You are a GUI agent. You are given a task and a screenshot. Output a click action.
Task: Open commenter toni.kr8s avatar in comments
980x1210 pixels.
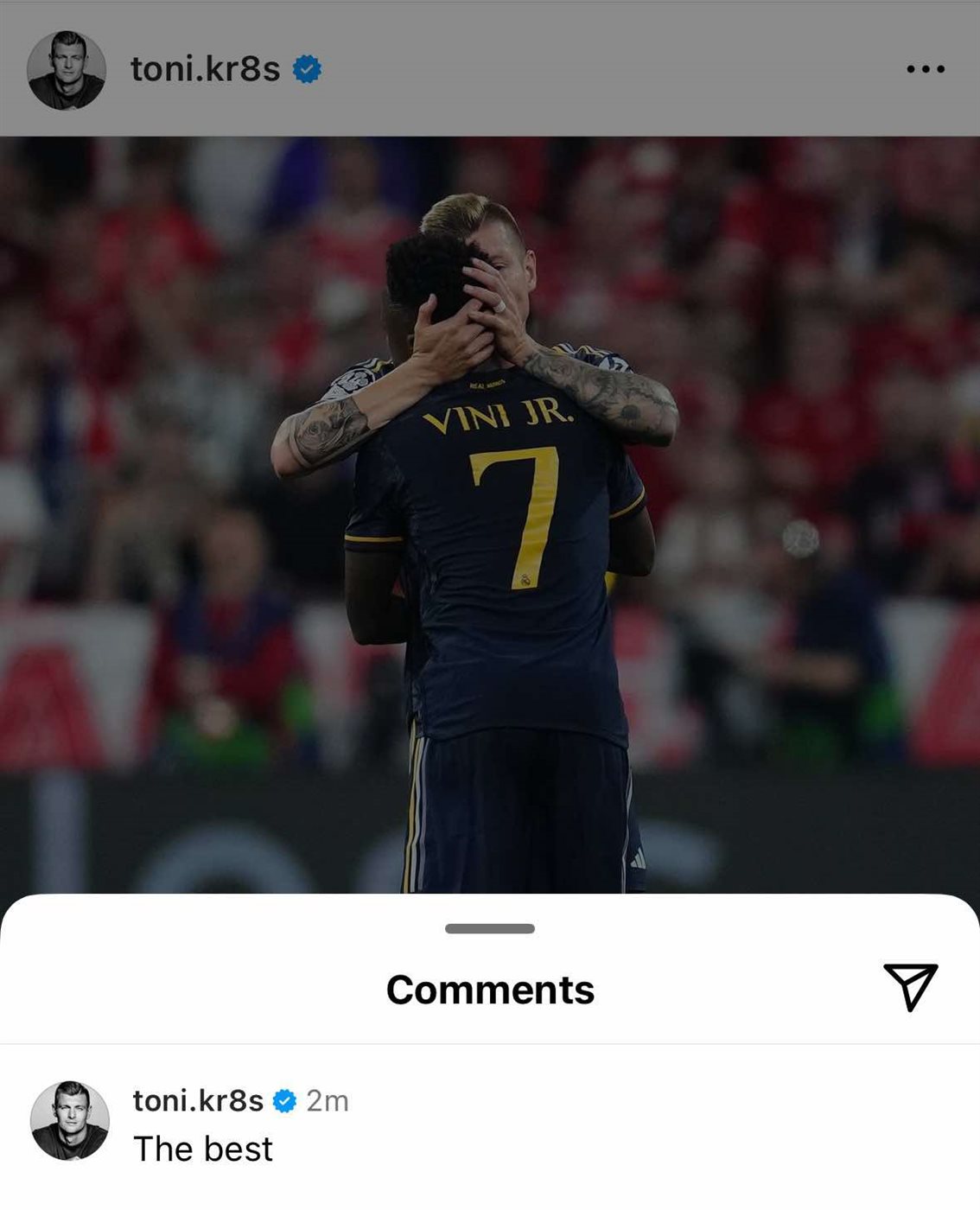(70, 1120)
